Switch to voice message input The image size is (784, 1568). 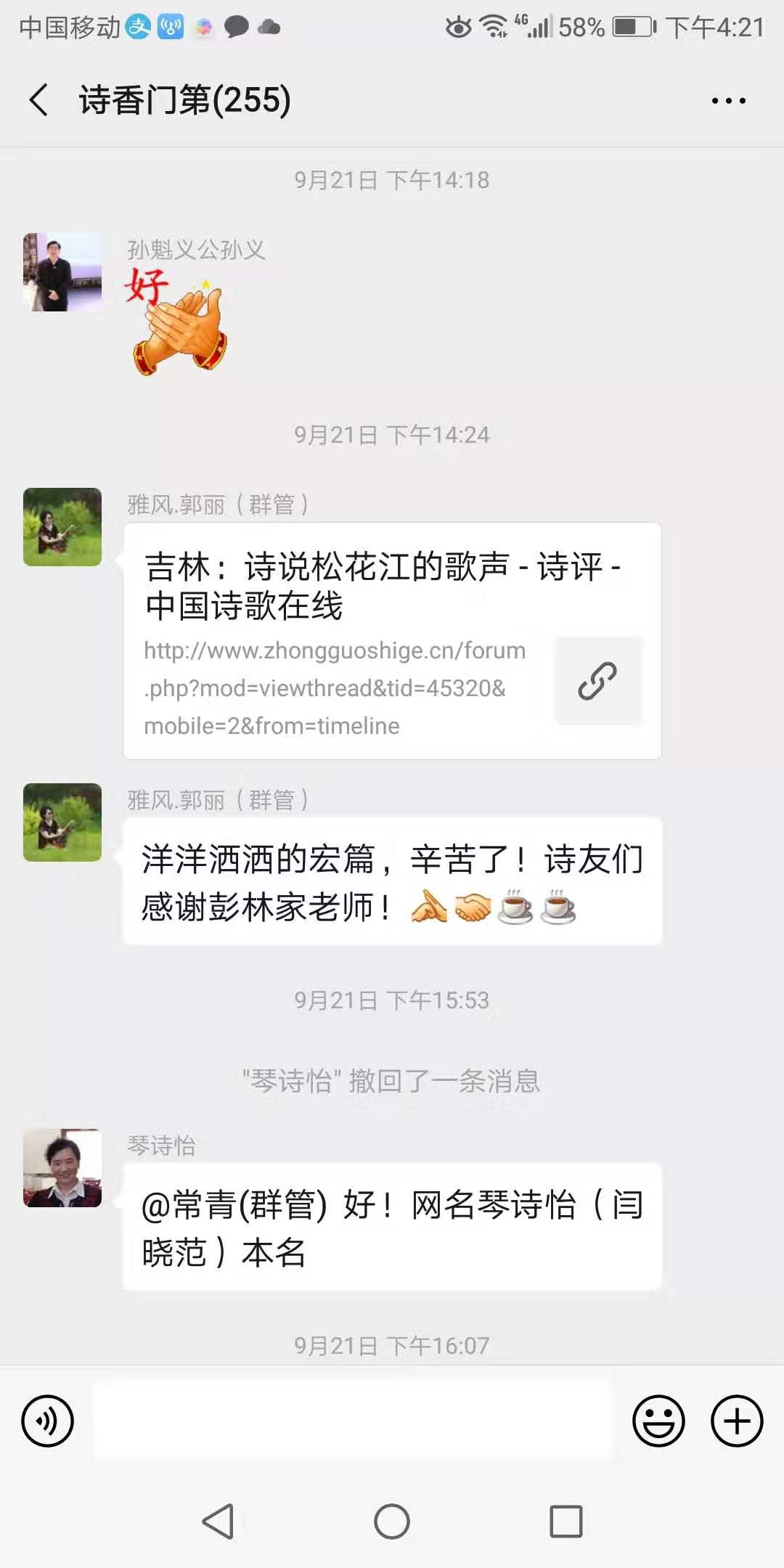pyautogui.click(x=48, y=1421)
